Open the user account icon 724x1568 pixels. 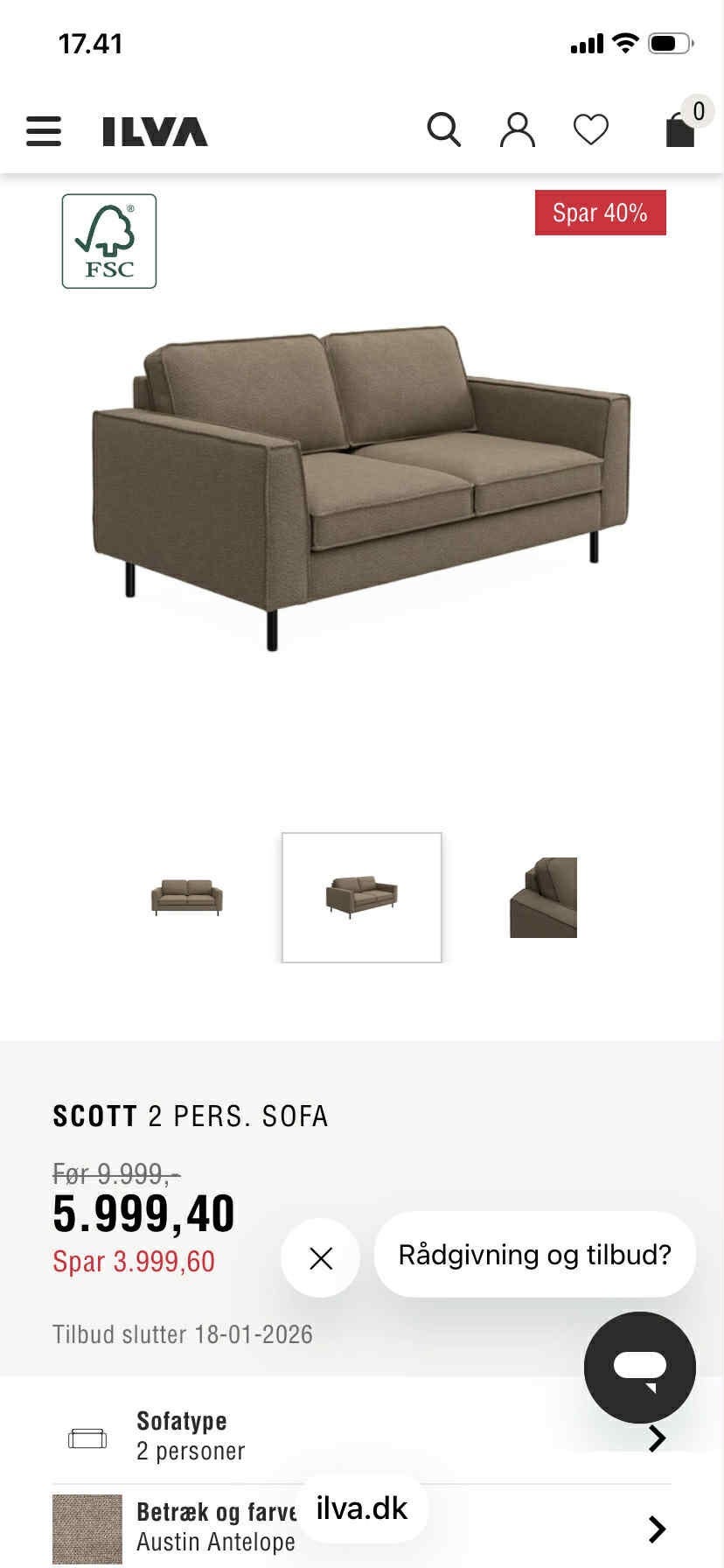517,130
